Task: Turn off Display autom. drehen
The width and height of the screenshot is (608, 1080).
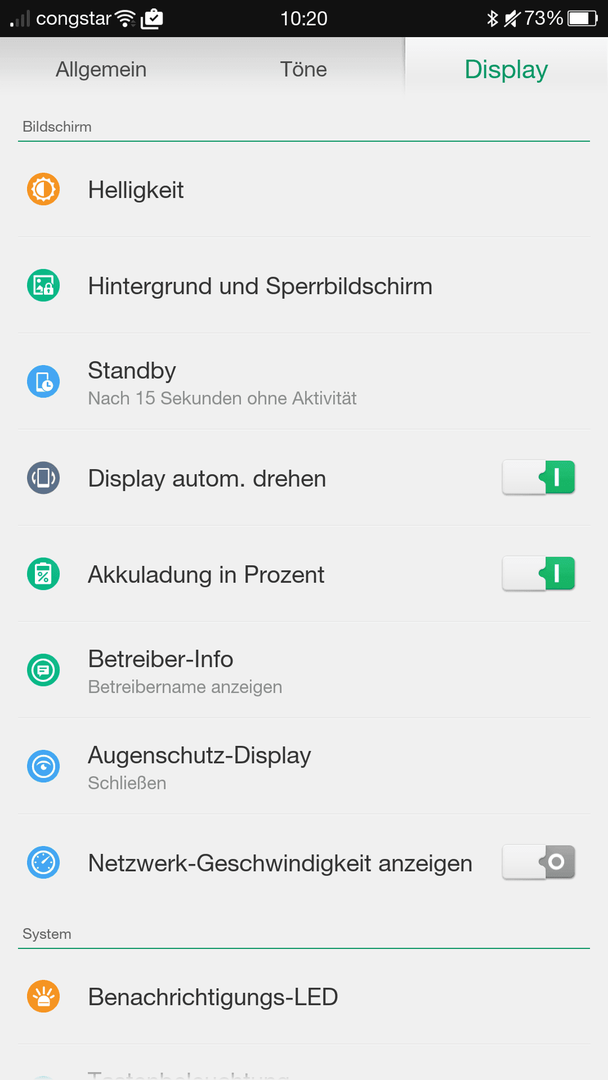Action: pyautogui.click(x=538, y=477)
